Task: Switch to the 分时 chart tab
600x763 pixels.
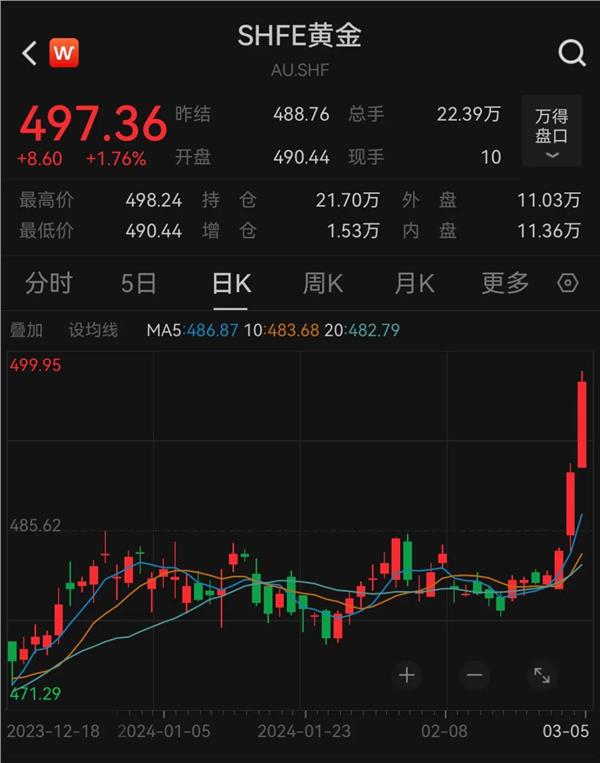Action: click(48, 284)
